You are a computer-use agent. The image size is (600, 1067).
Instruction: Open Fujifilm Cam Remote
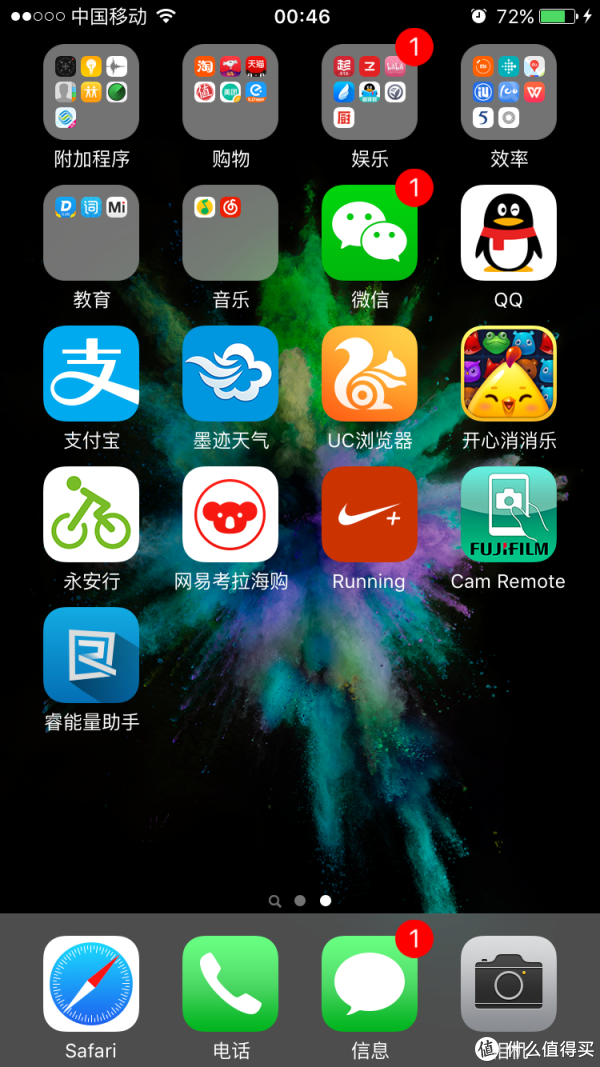click(x=508, y=514)
